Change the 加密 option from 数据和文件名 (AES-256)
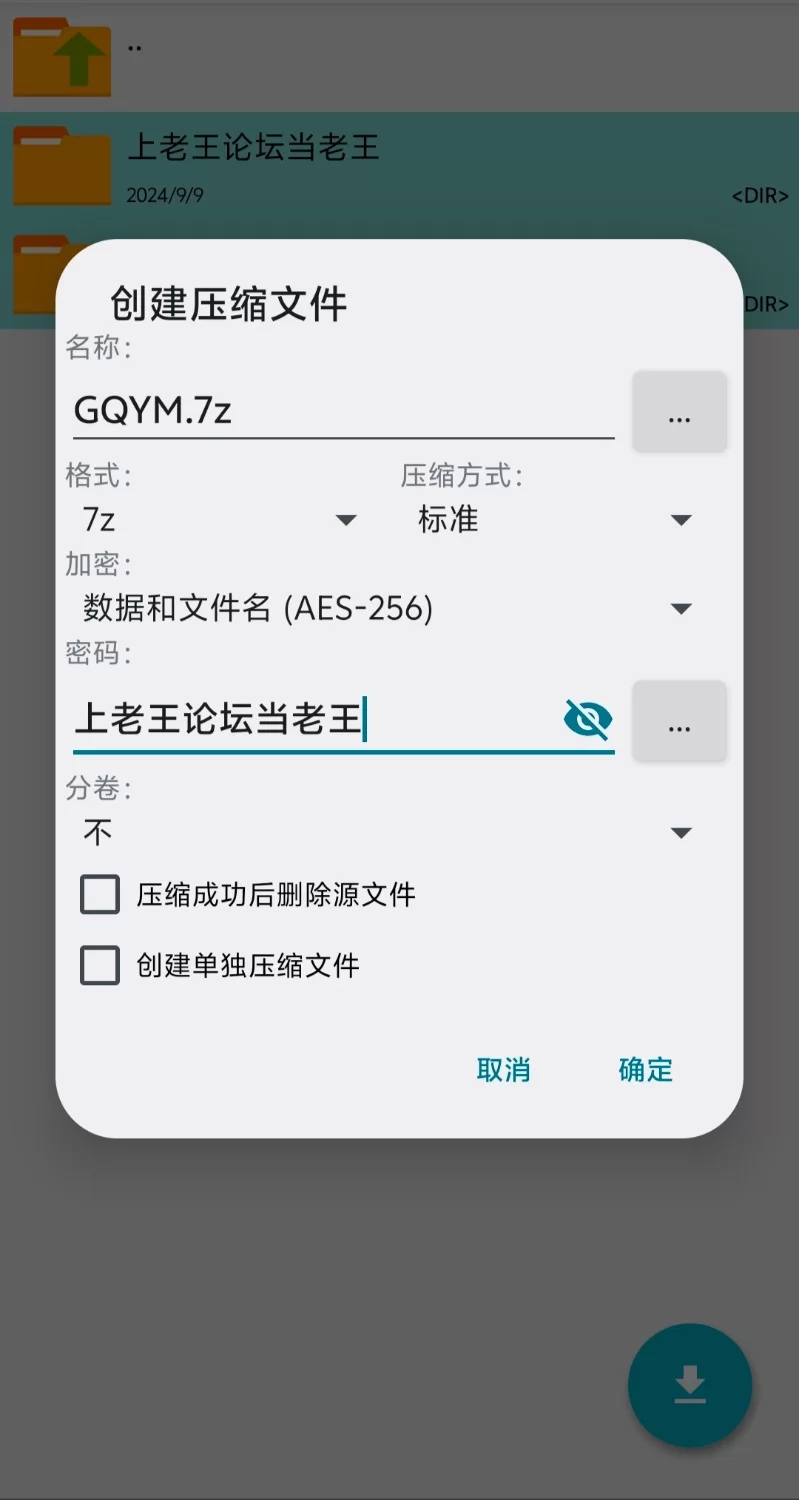 coord(384,608)
